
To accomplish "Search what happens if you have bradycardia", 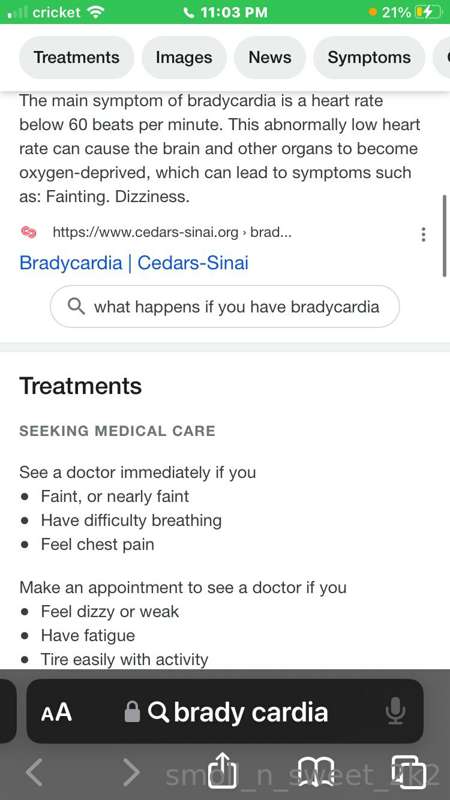I will pyautogui.click(x=224, y=307).
